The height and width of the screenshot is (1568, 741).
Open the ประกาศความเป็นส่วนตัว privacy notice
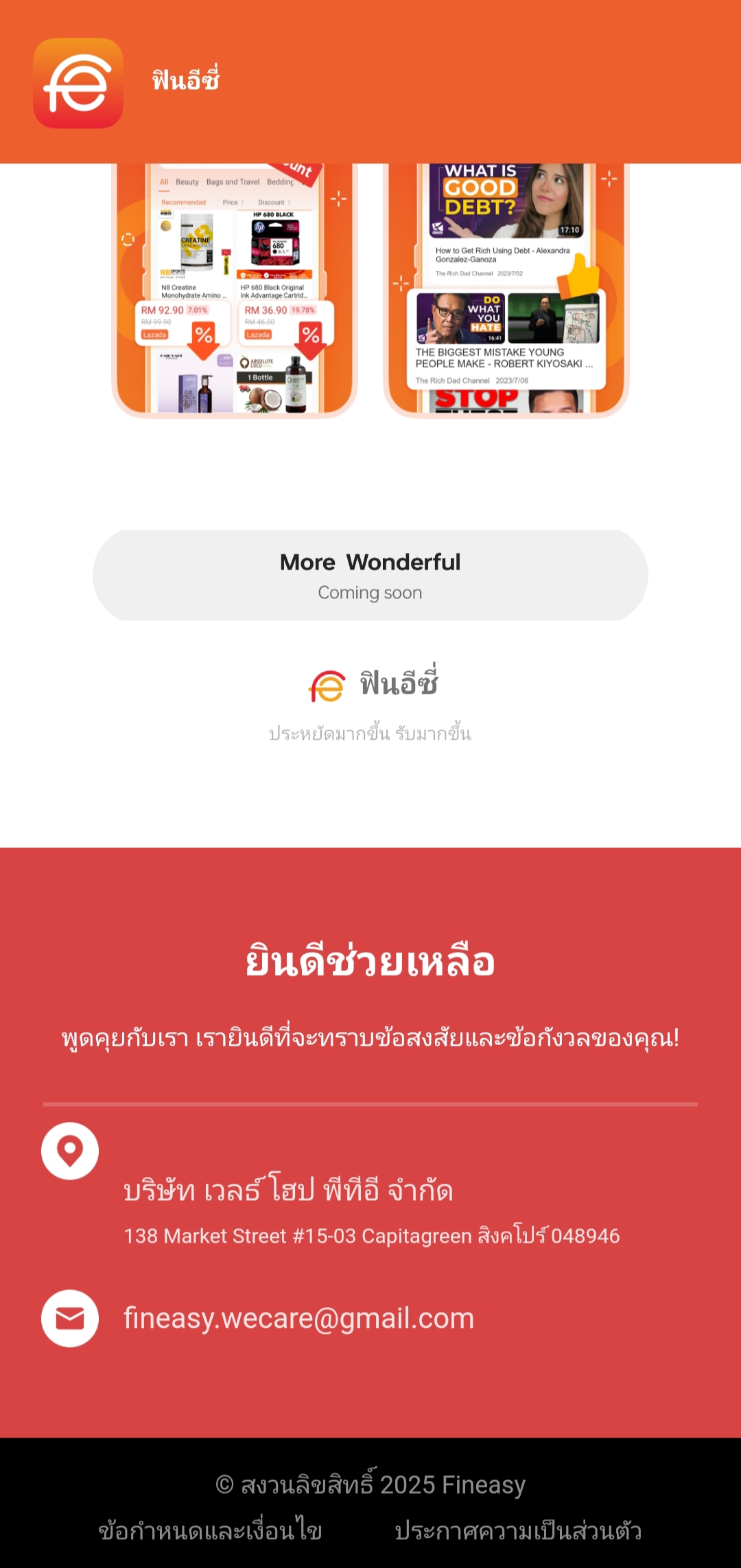click(x=518, y=1531)
